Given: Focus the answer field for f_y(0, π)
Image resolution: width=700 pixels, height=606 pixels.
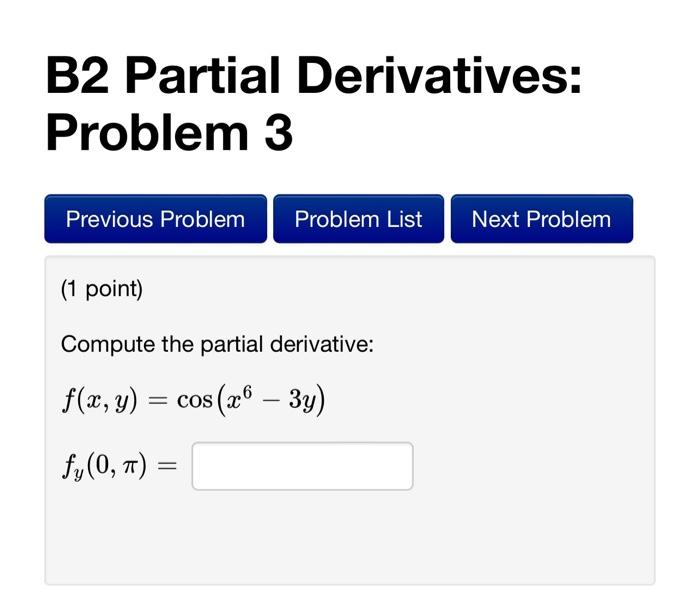Looking at the screenshot, I should (x=302, y=466).
